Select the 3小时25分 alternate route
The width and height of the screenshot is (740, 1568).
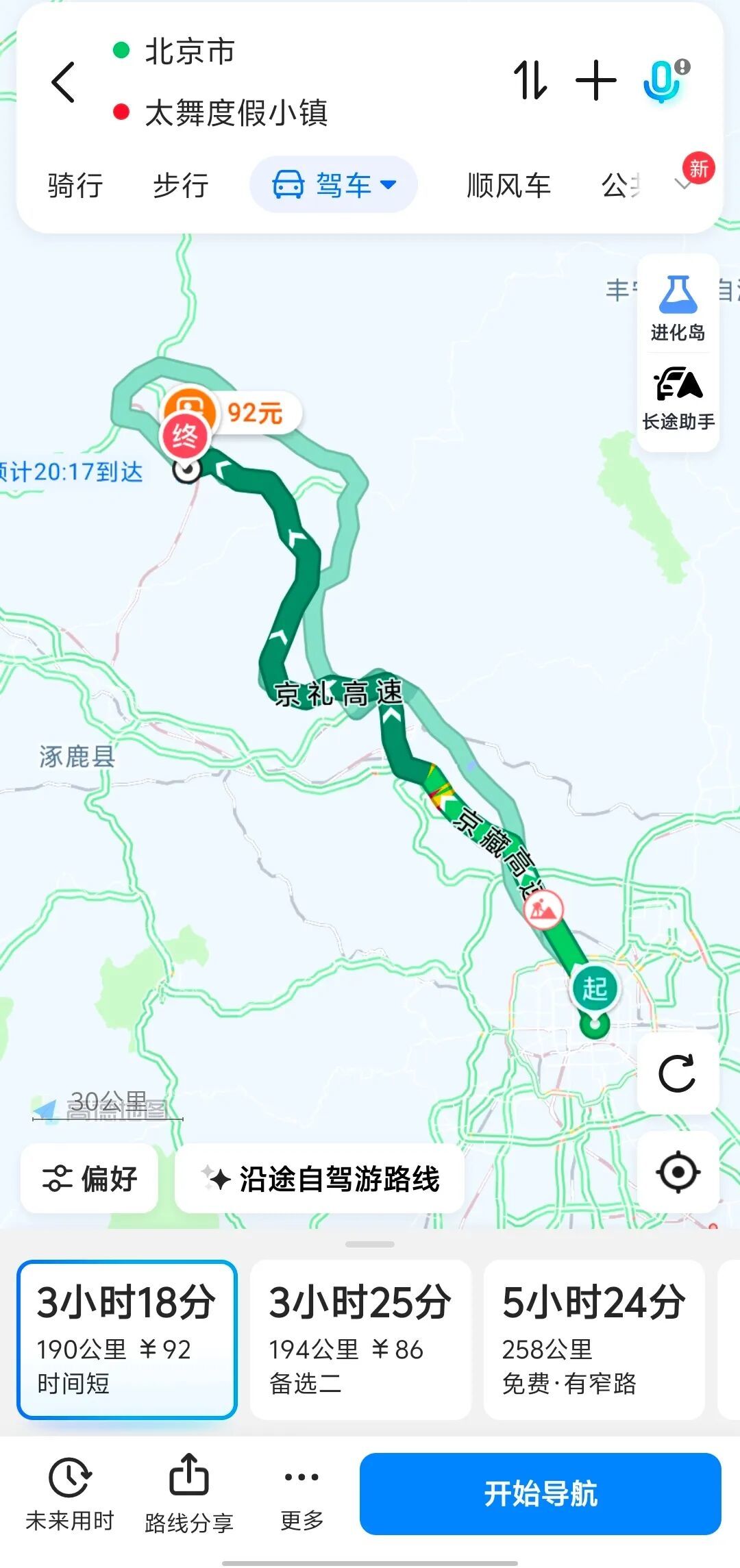[360, 1339]
